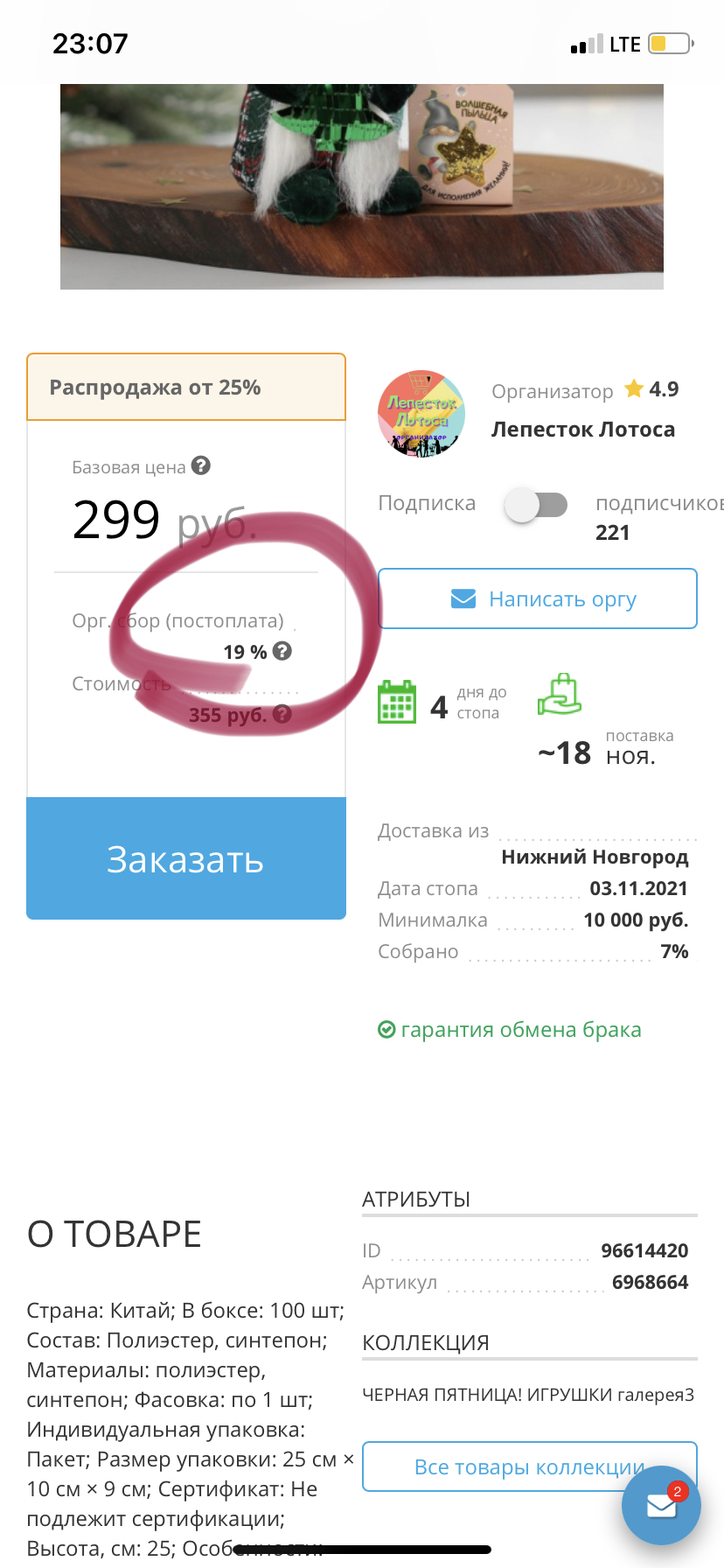Open the product photo
The image size is (724, 1568).
click(361, 186)
